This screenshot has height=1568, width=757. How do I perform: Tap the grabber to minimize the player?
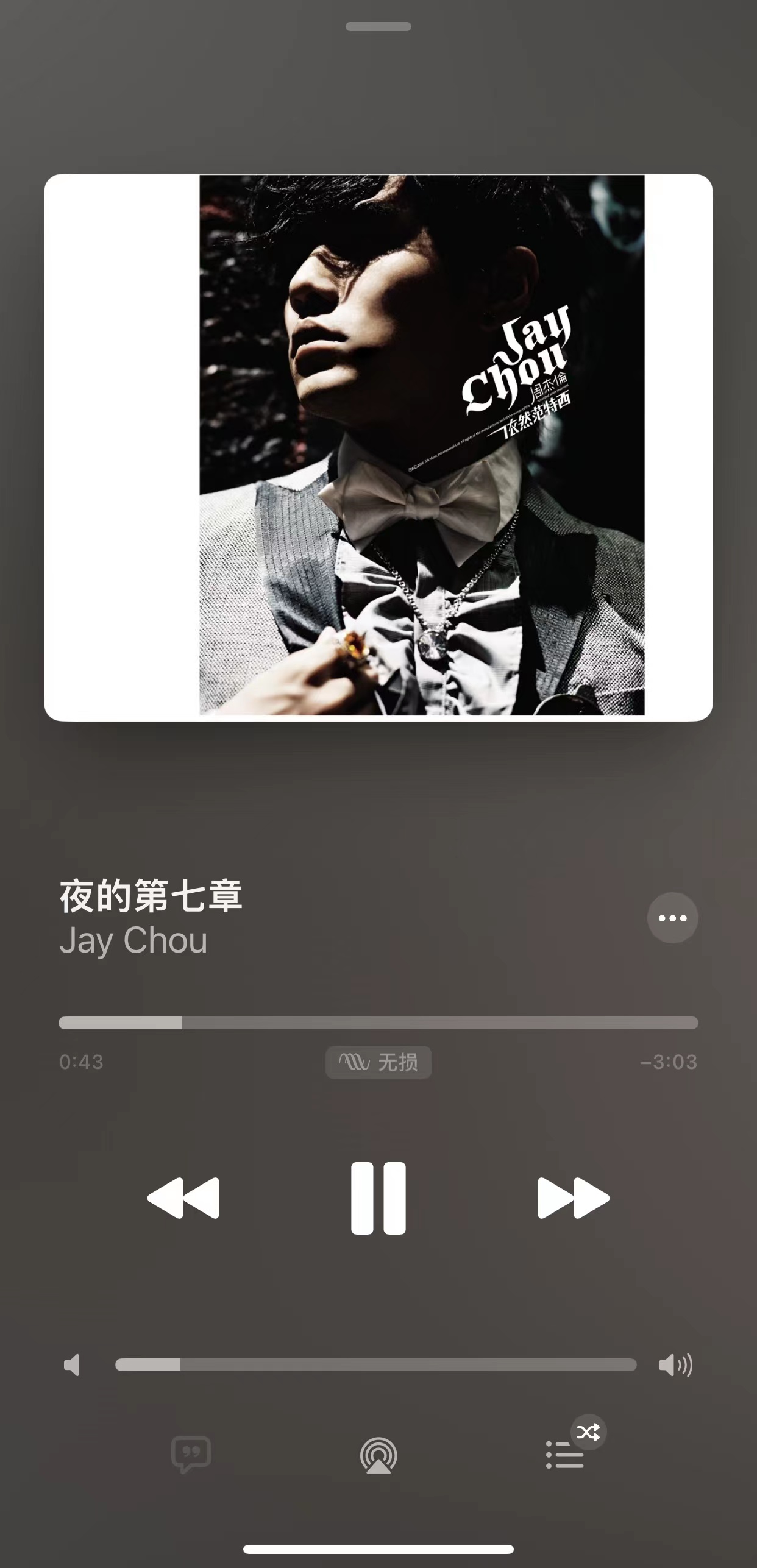tap(378, 27)
